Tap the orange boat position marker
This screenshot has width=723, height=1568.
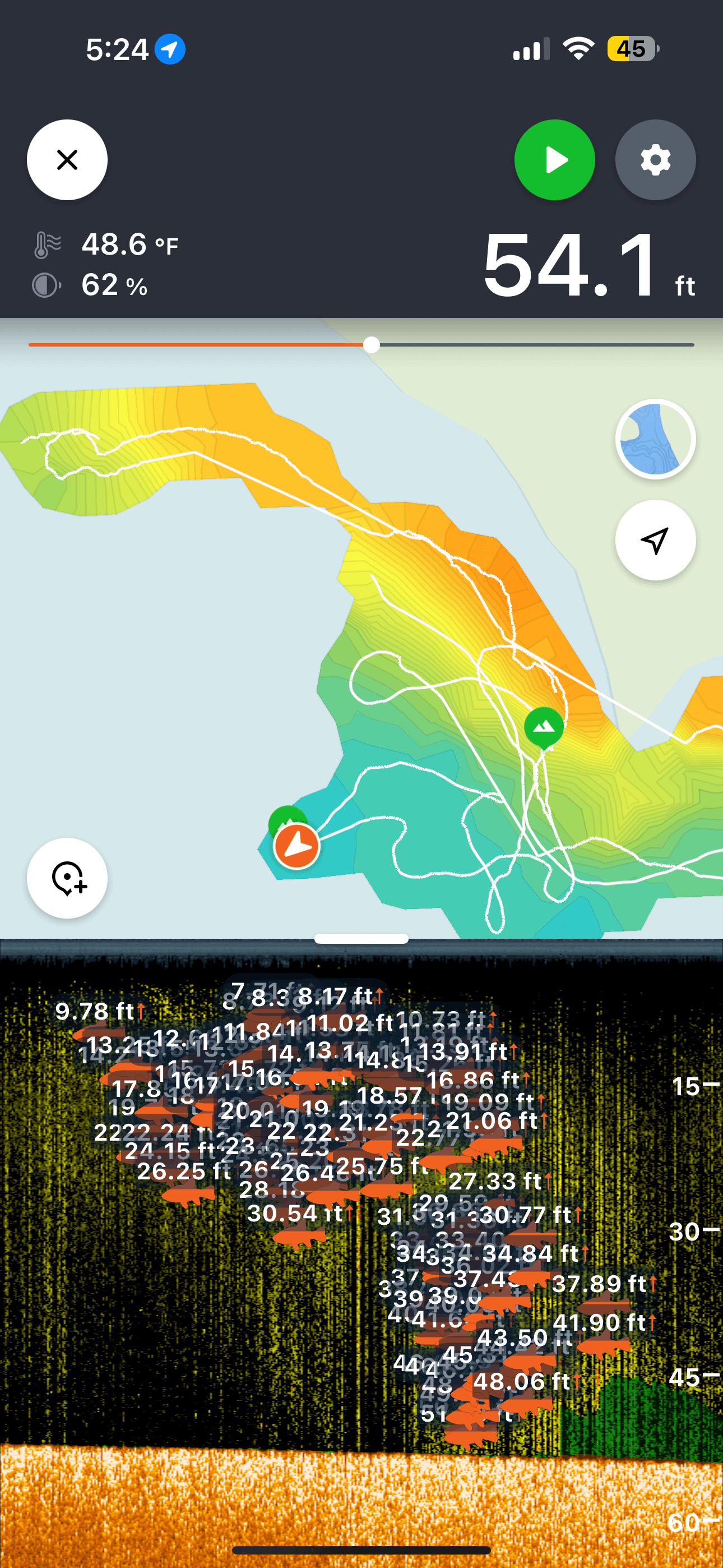(297, 846)
